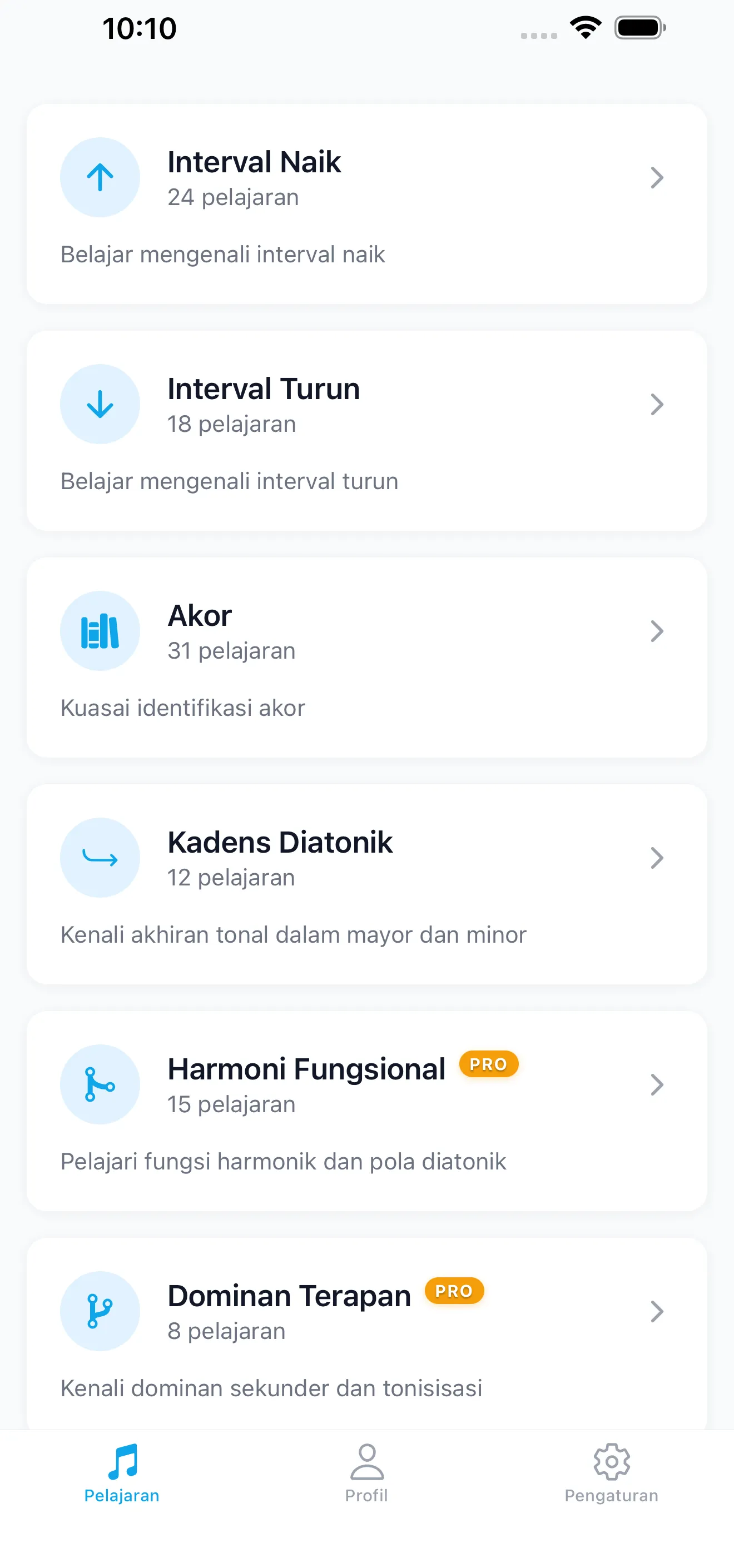The image size is (734, 1568).
Task: Select the Kadens Diatonik course title
Action: click(280, 842)
